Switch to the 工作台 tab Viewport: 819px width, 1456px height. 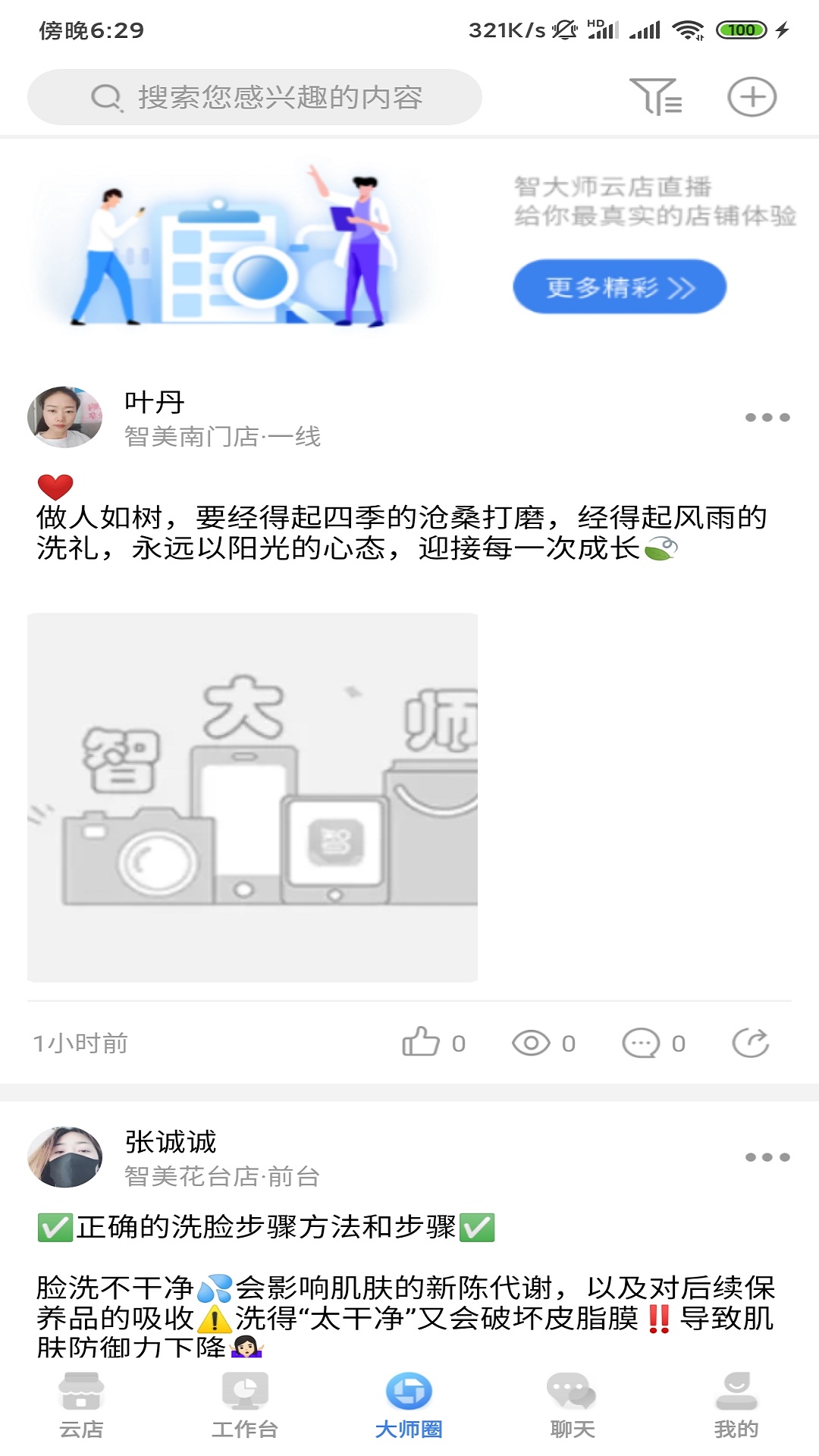245,1405
